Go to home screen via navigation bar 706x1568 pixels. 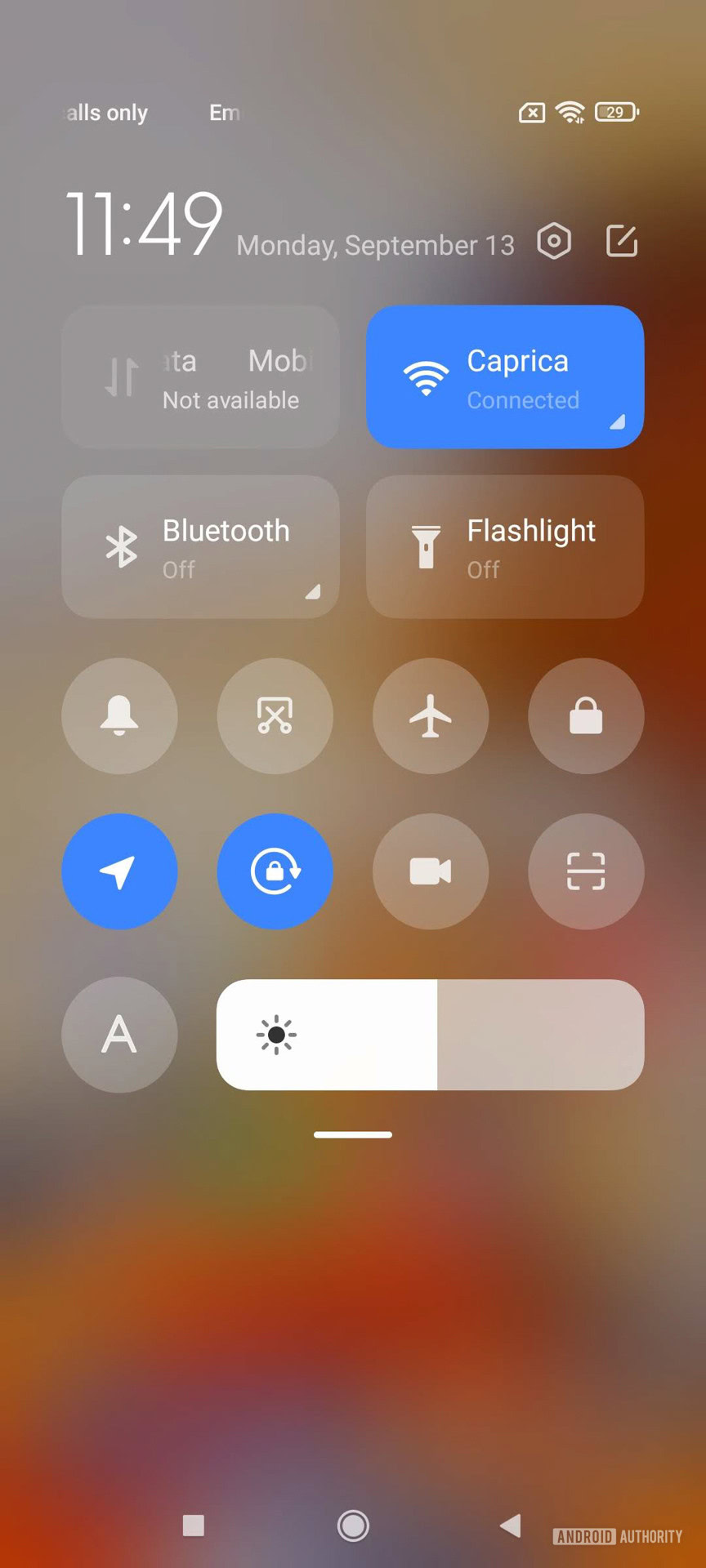(x=353, y=1525)
